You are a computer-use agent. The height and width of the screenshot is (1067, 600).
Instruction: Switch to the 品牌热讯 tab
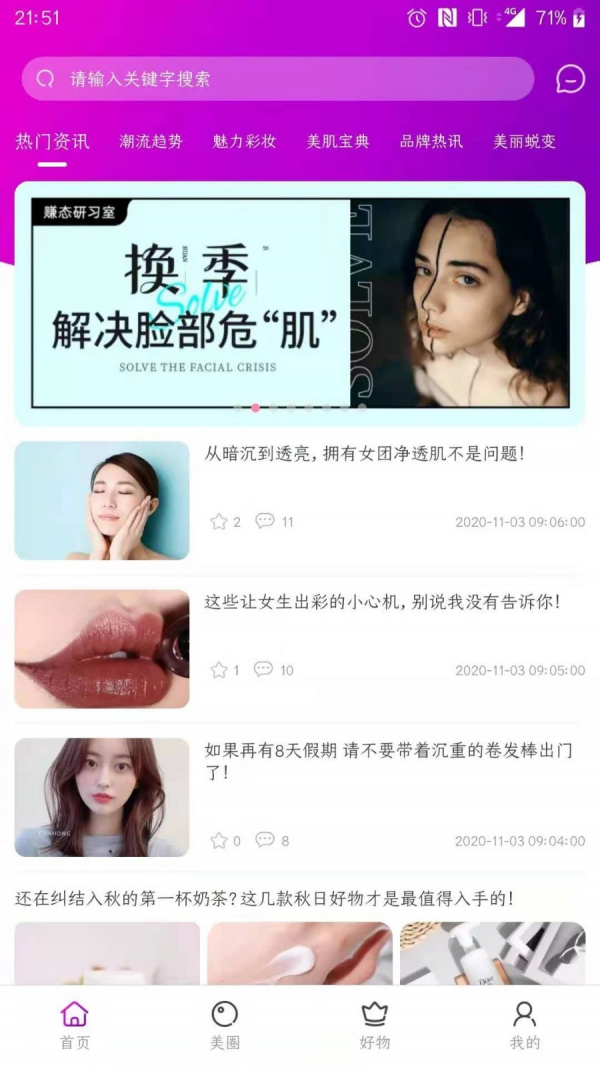[x=431, y=142]
